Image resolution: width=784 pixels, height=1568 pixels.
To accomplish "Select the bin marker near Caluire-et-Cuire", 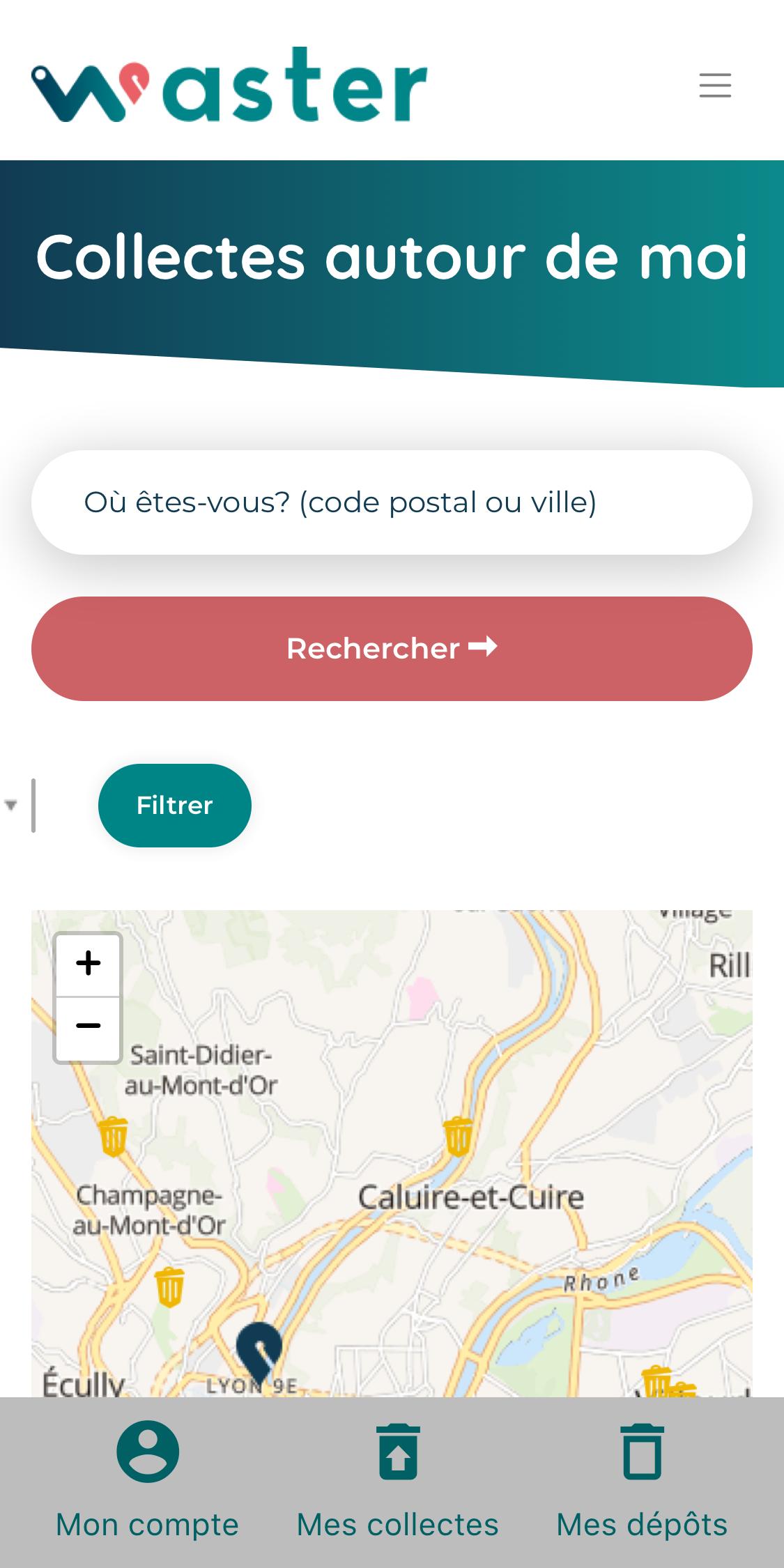I will click(x=458, y=1137).
